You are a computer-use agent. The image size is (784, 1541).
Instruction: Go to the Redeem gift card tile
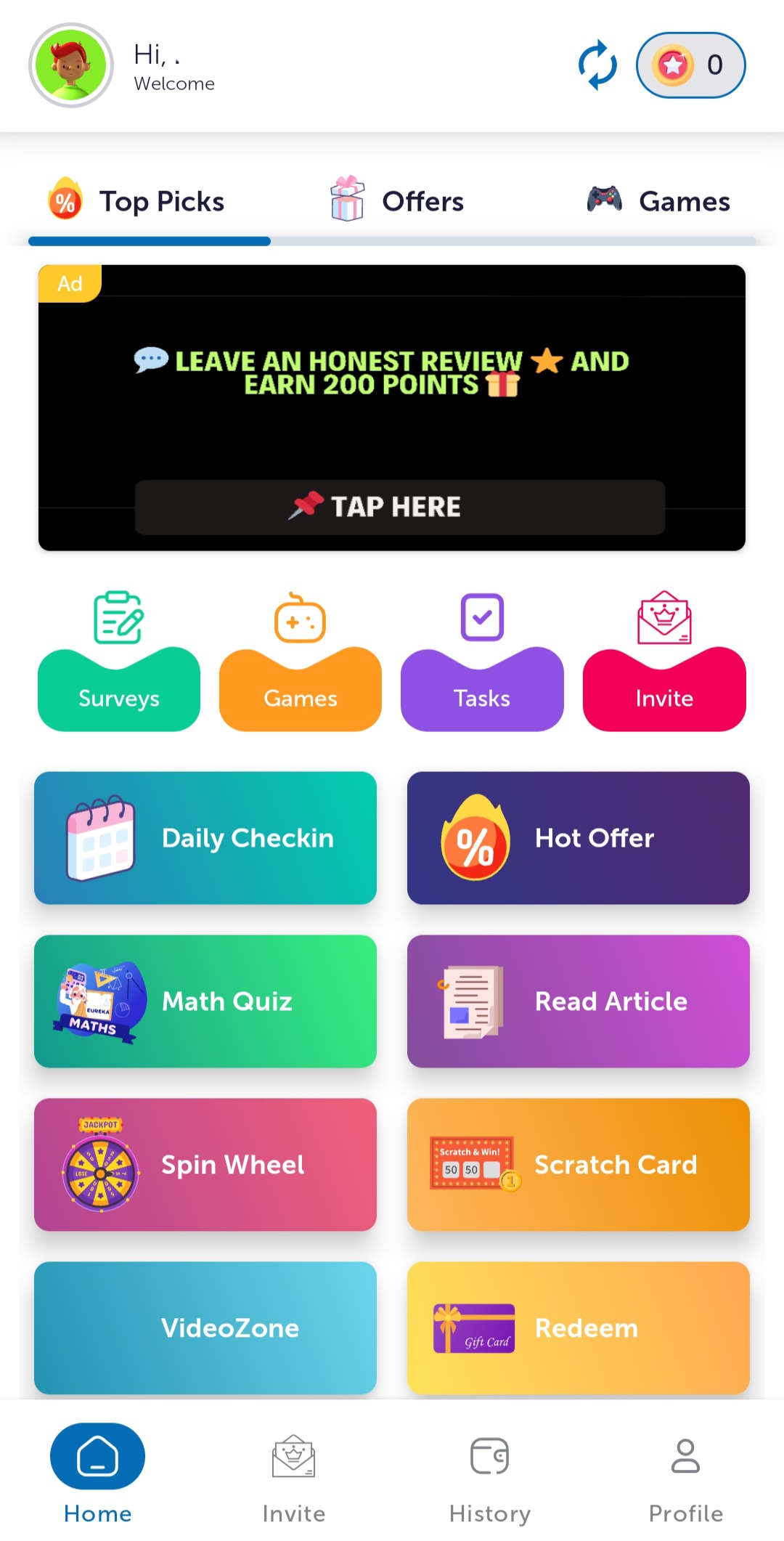click(x=579, y=1328)
